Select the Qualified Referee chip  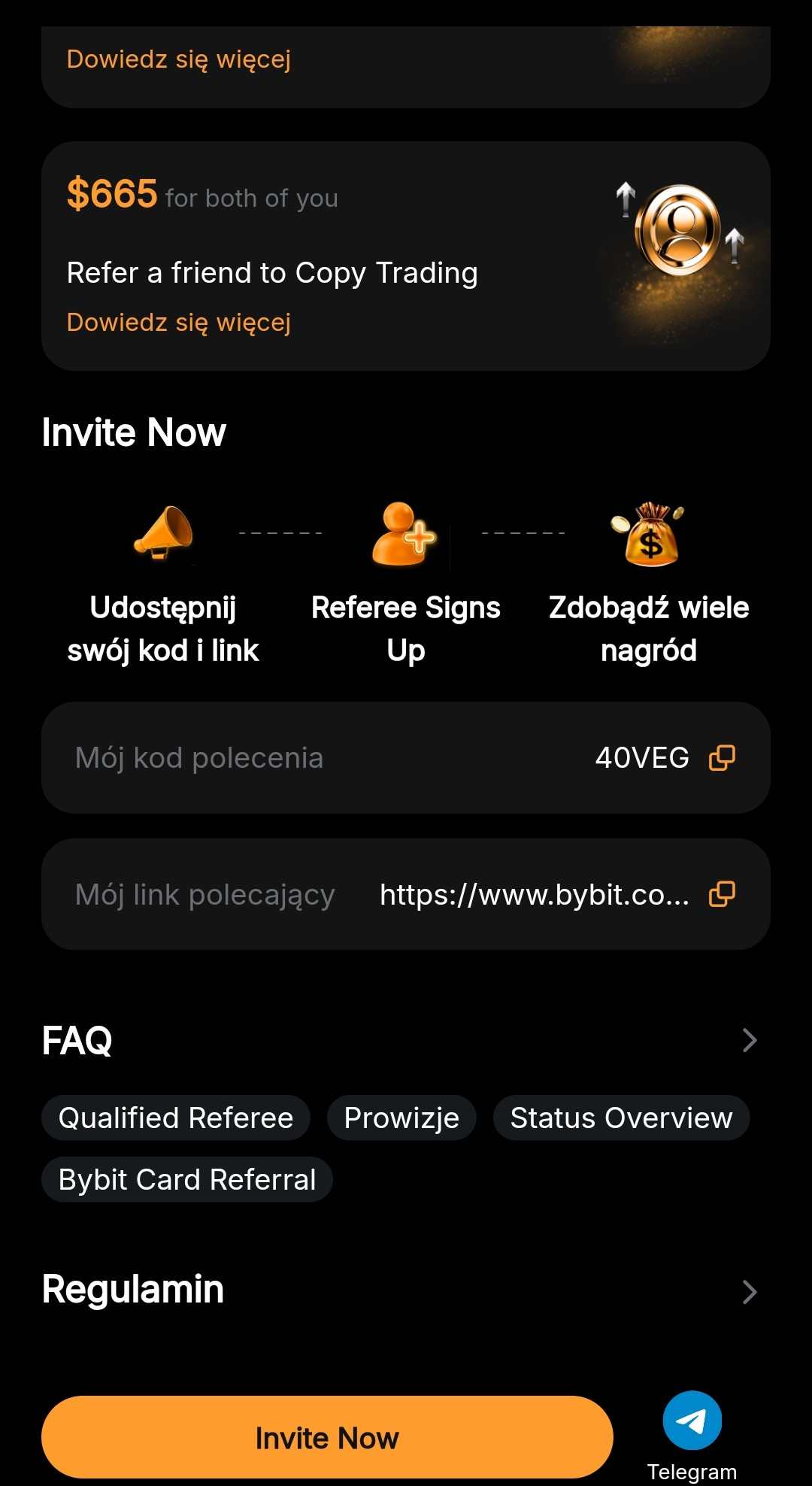pos(176,1118)
